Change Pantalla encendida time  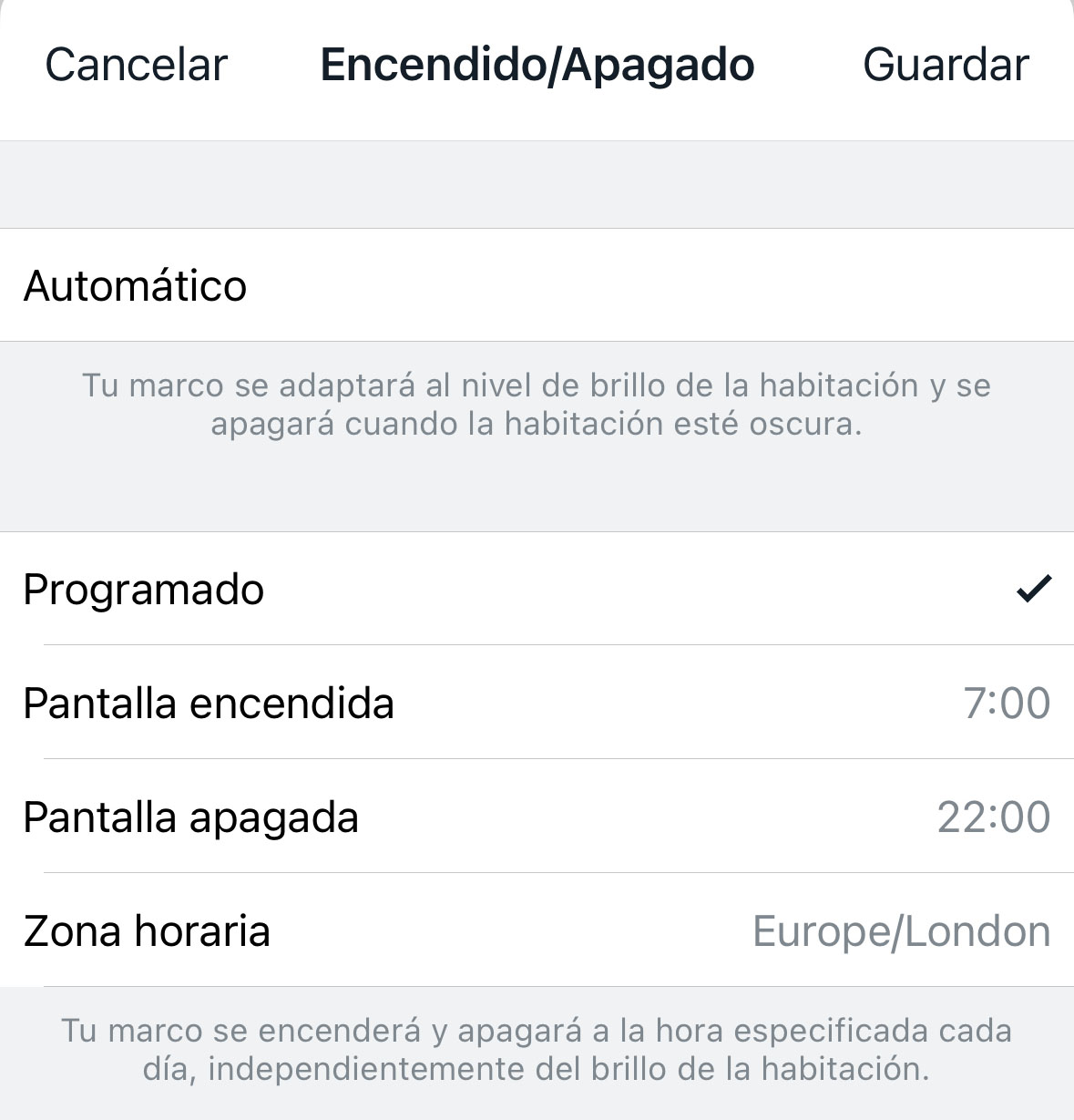(x=537, y=704)
